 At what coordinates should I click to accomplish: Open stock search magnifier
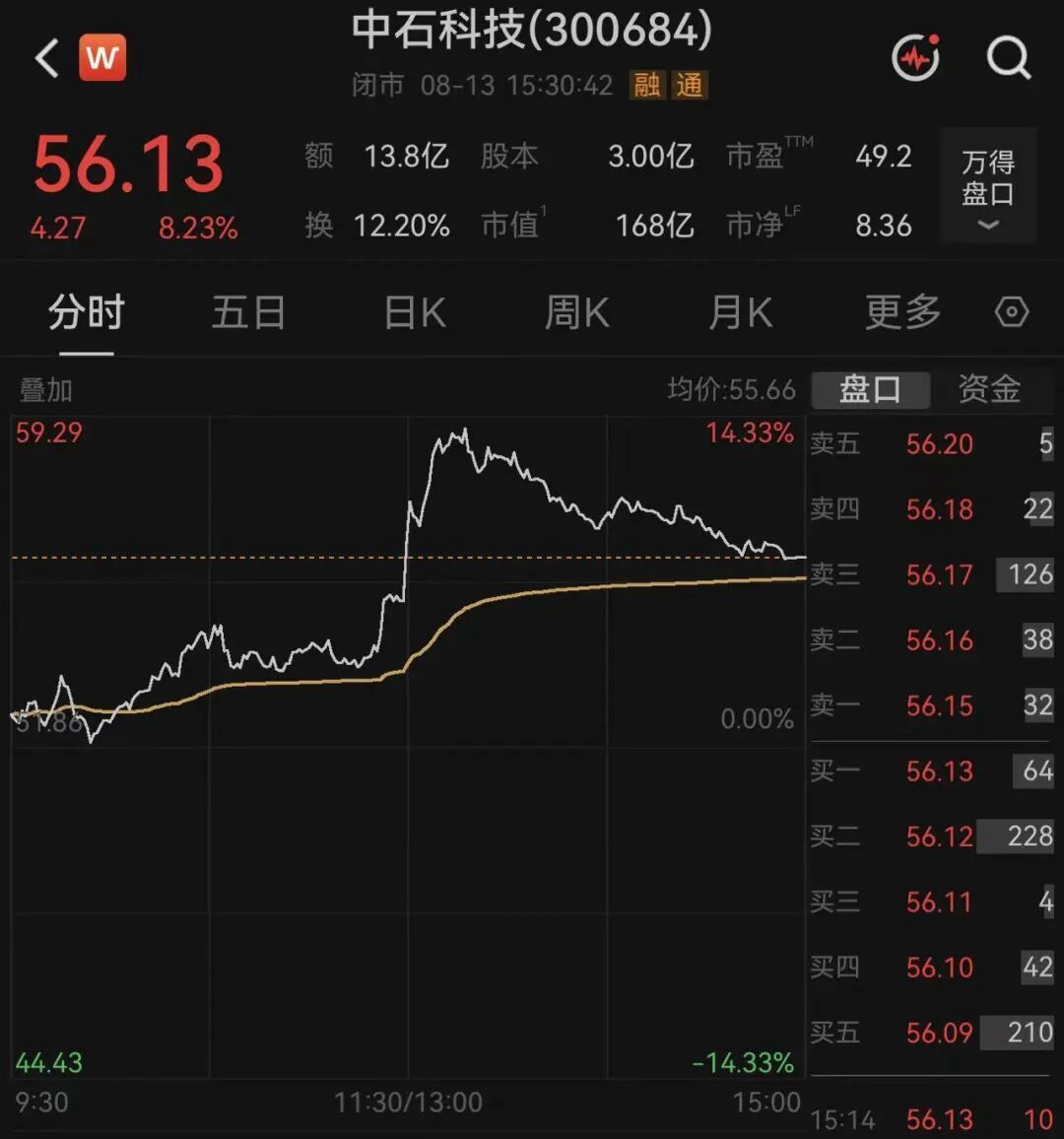coord(1009,57)
